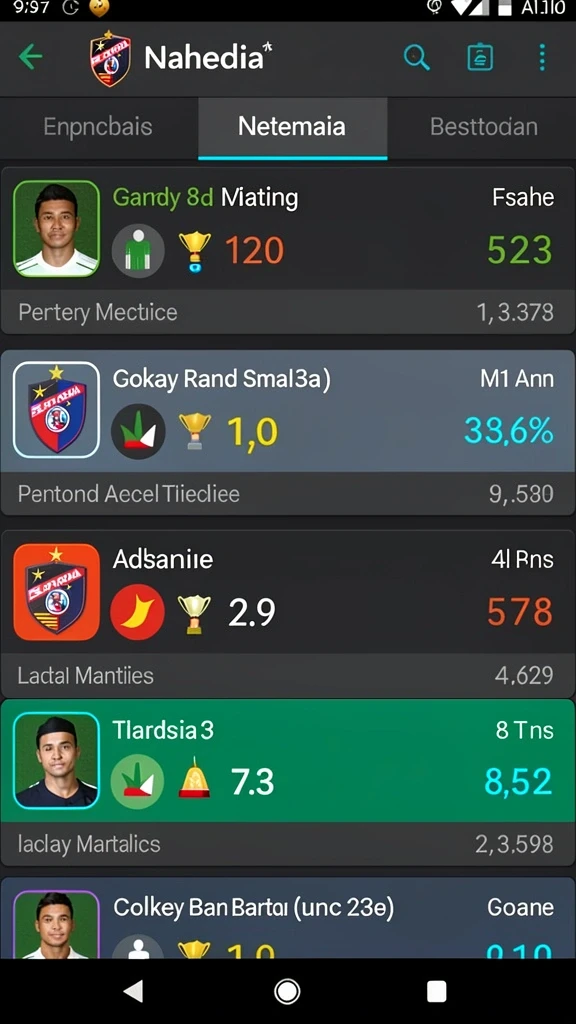
Task: Switch to the Besttodan tab
Action: [483, 127]
